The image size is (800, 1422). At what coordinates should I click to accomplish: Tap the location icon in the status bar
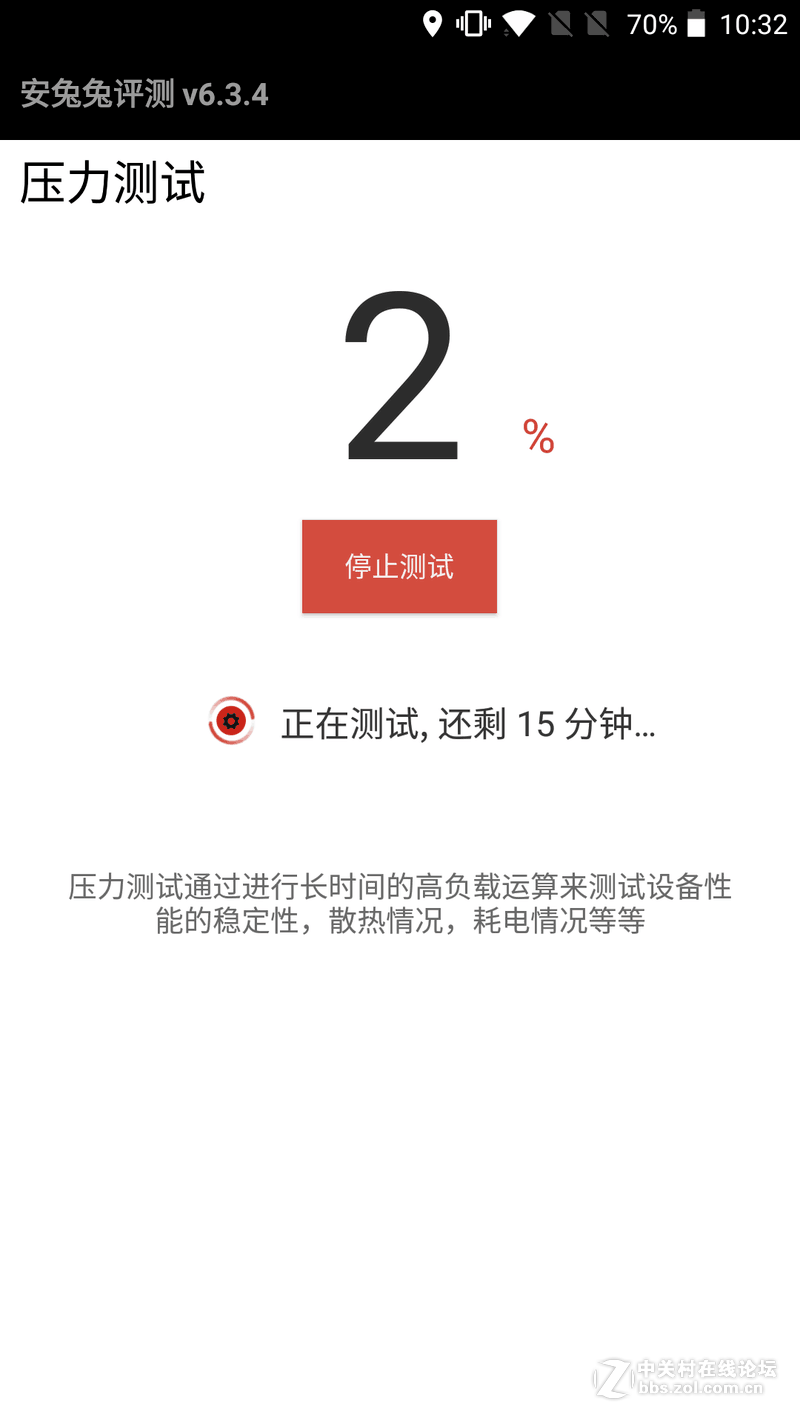[434, 22]
